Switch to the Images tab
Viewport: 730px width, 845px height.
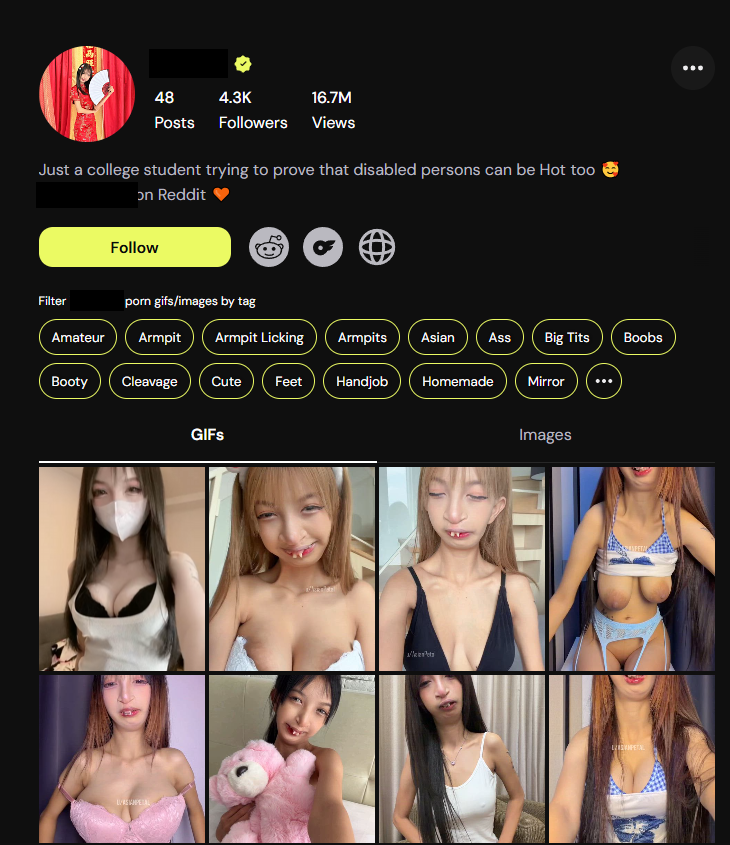545,435
